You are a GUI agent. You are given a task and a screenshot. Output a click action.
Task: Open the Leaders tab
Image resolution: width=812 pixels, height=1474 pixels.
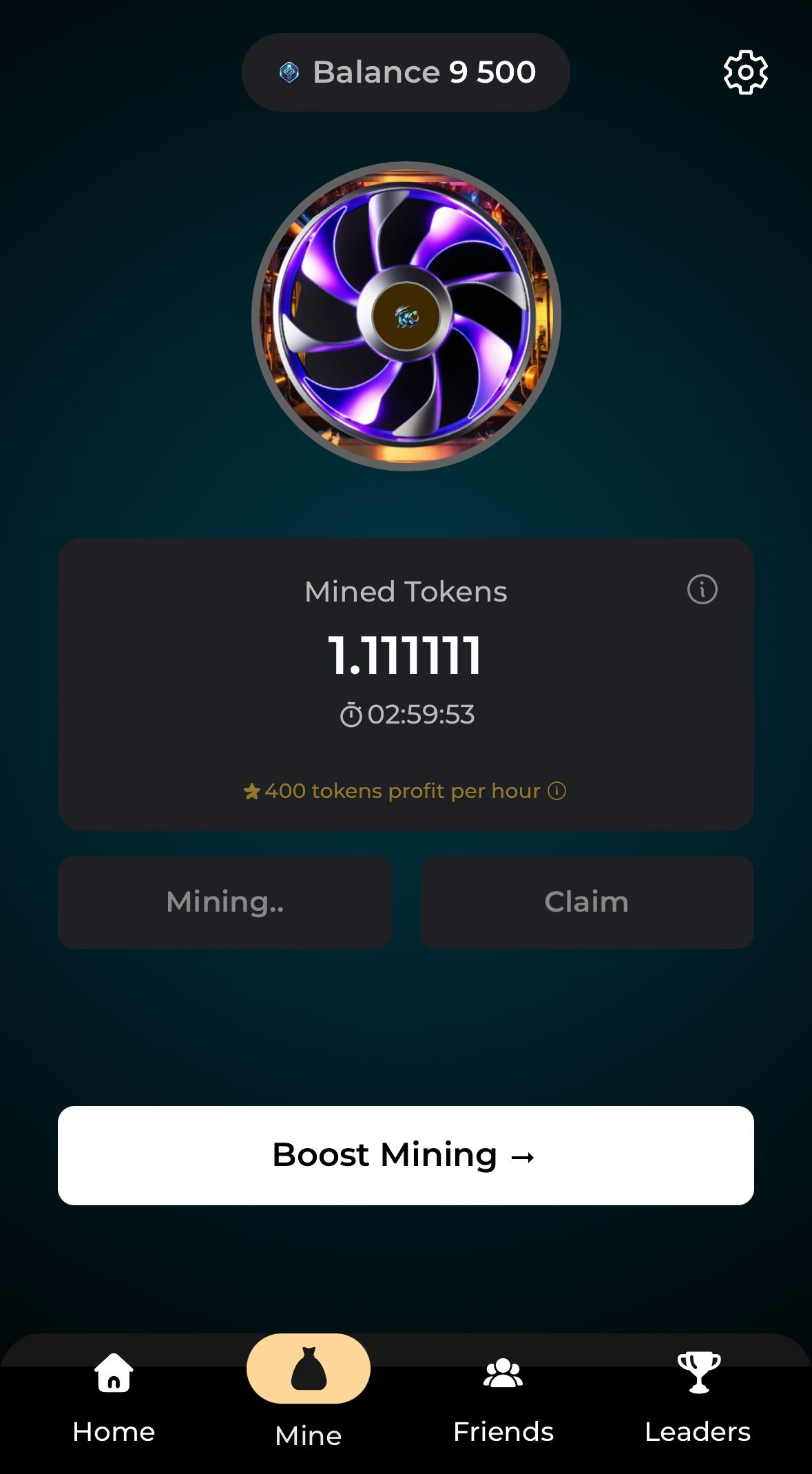[x=698, y=1397]
